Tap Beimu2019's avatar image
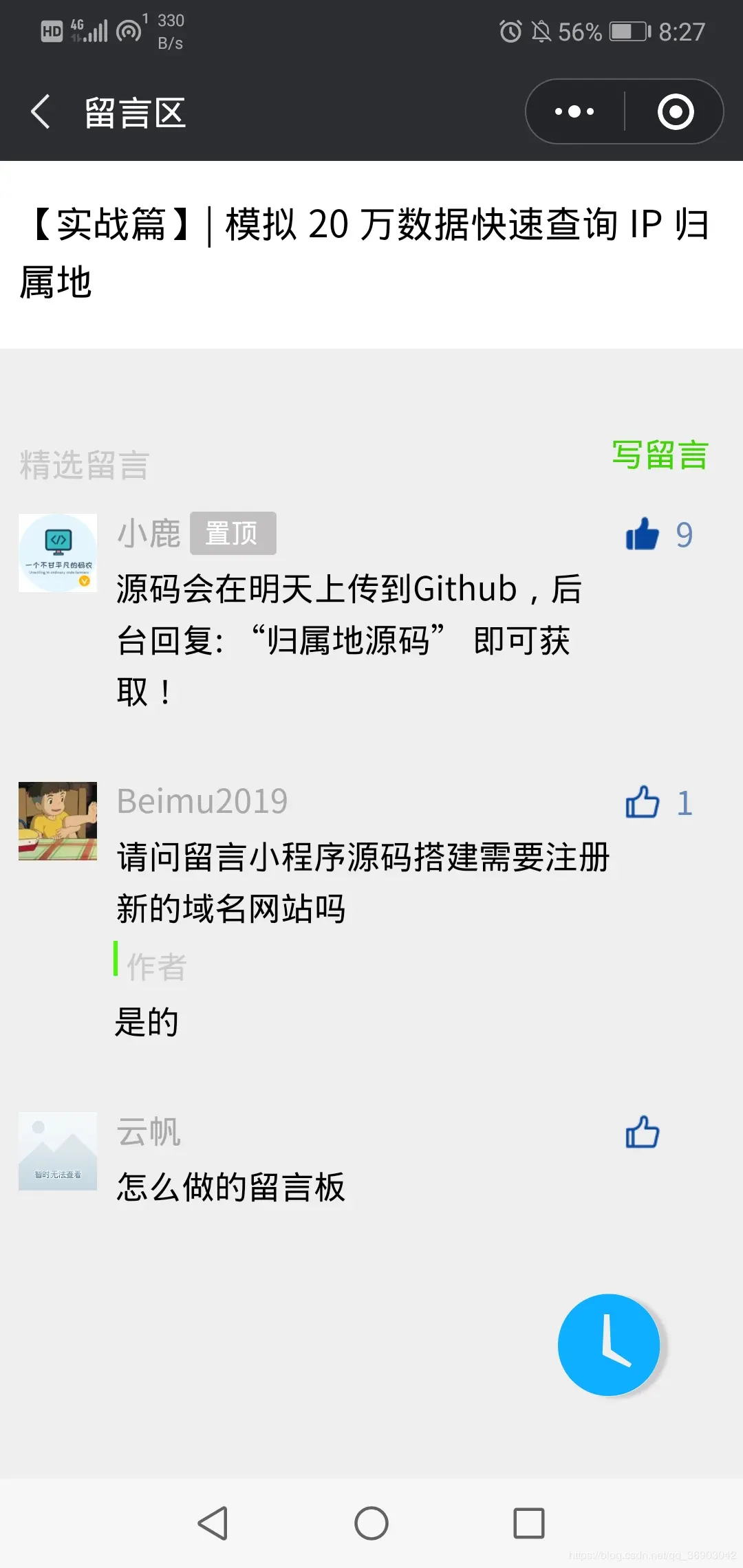This screenshot has height=1568, width=743. 58,820
